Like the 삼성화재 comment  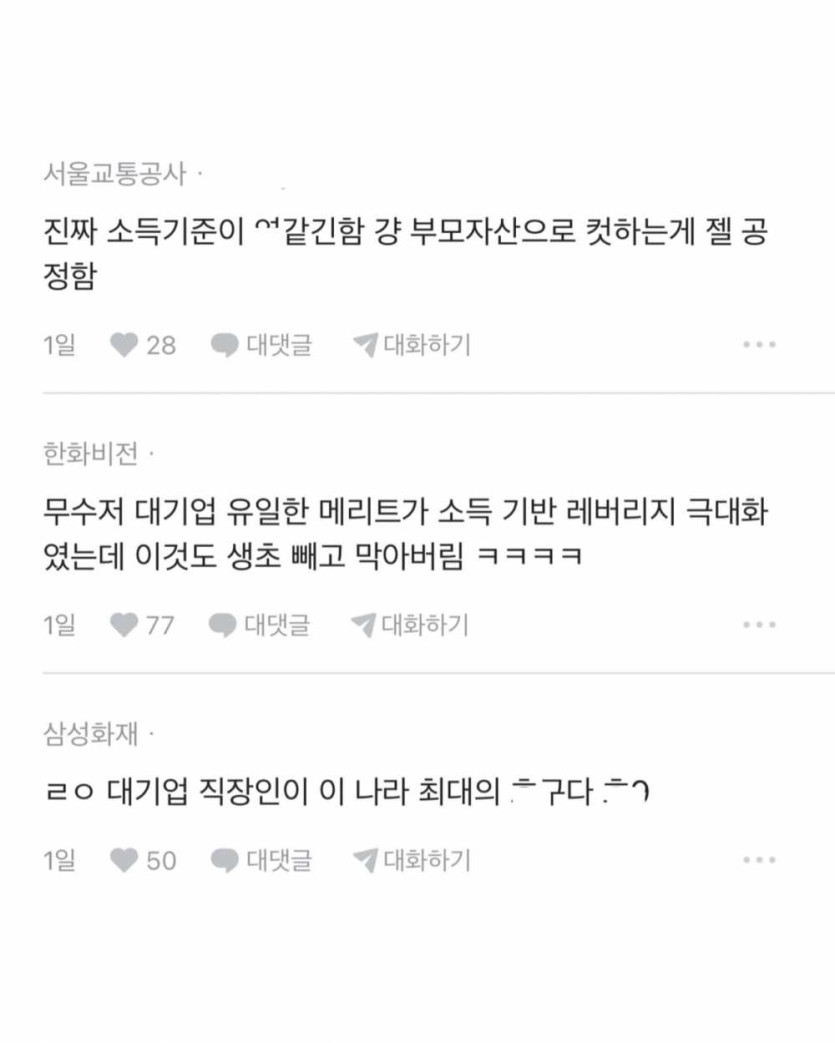(x=124, y=860)
